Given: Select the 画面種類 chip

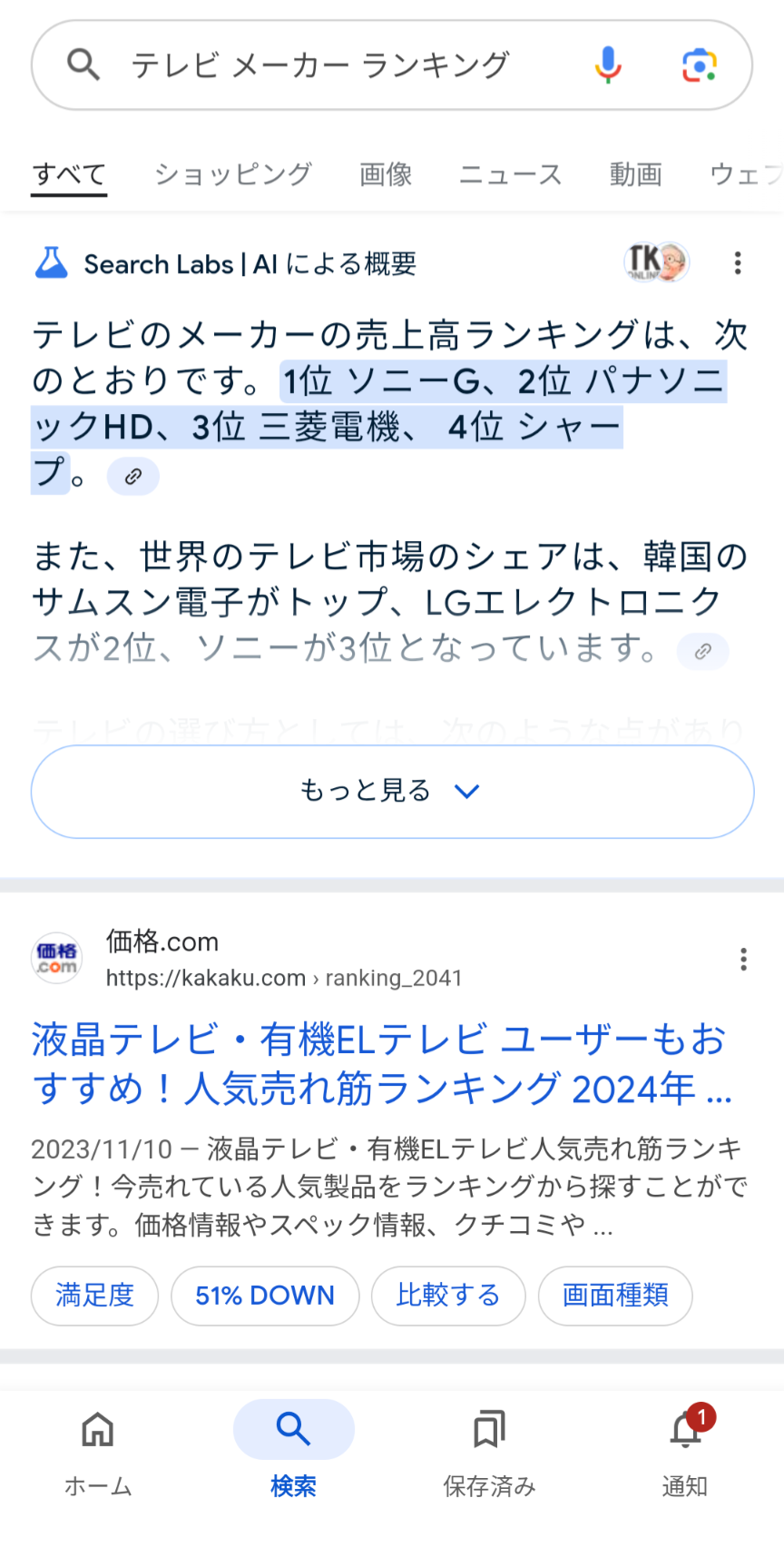Looking at the screenshot, I should click(x=615, y=1296).
